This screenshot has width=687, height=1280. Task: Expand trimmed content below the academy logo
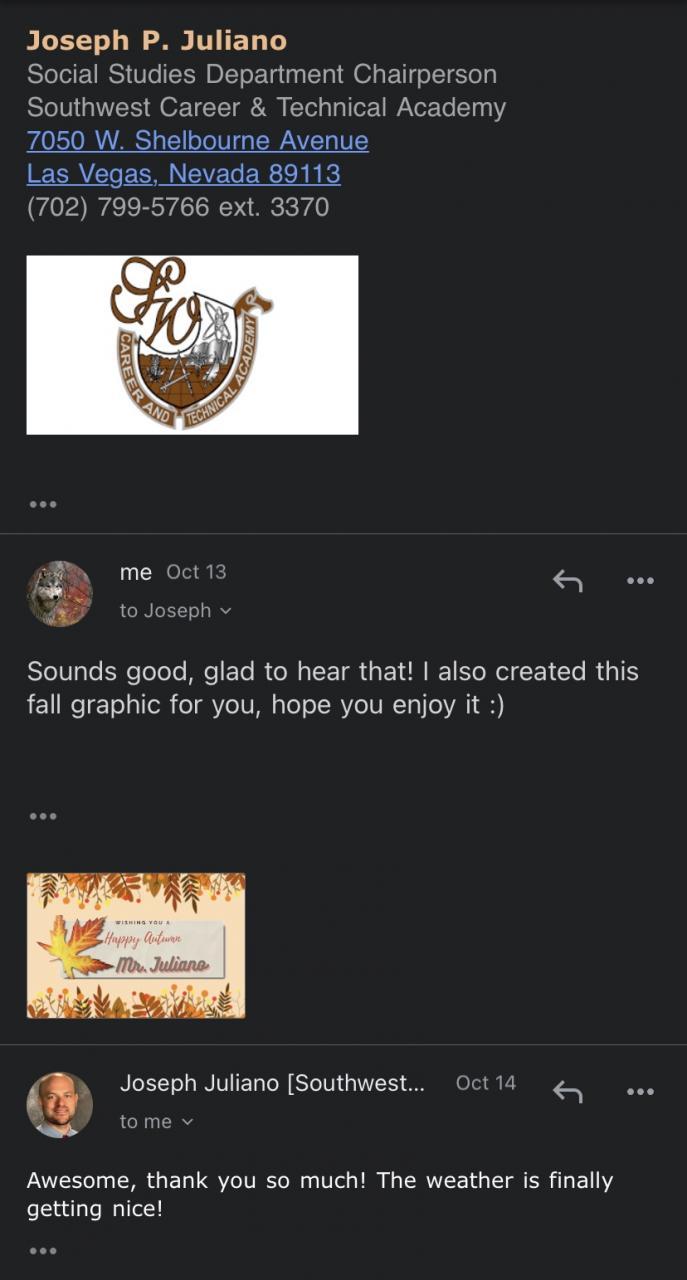point(43,504)
